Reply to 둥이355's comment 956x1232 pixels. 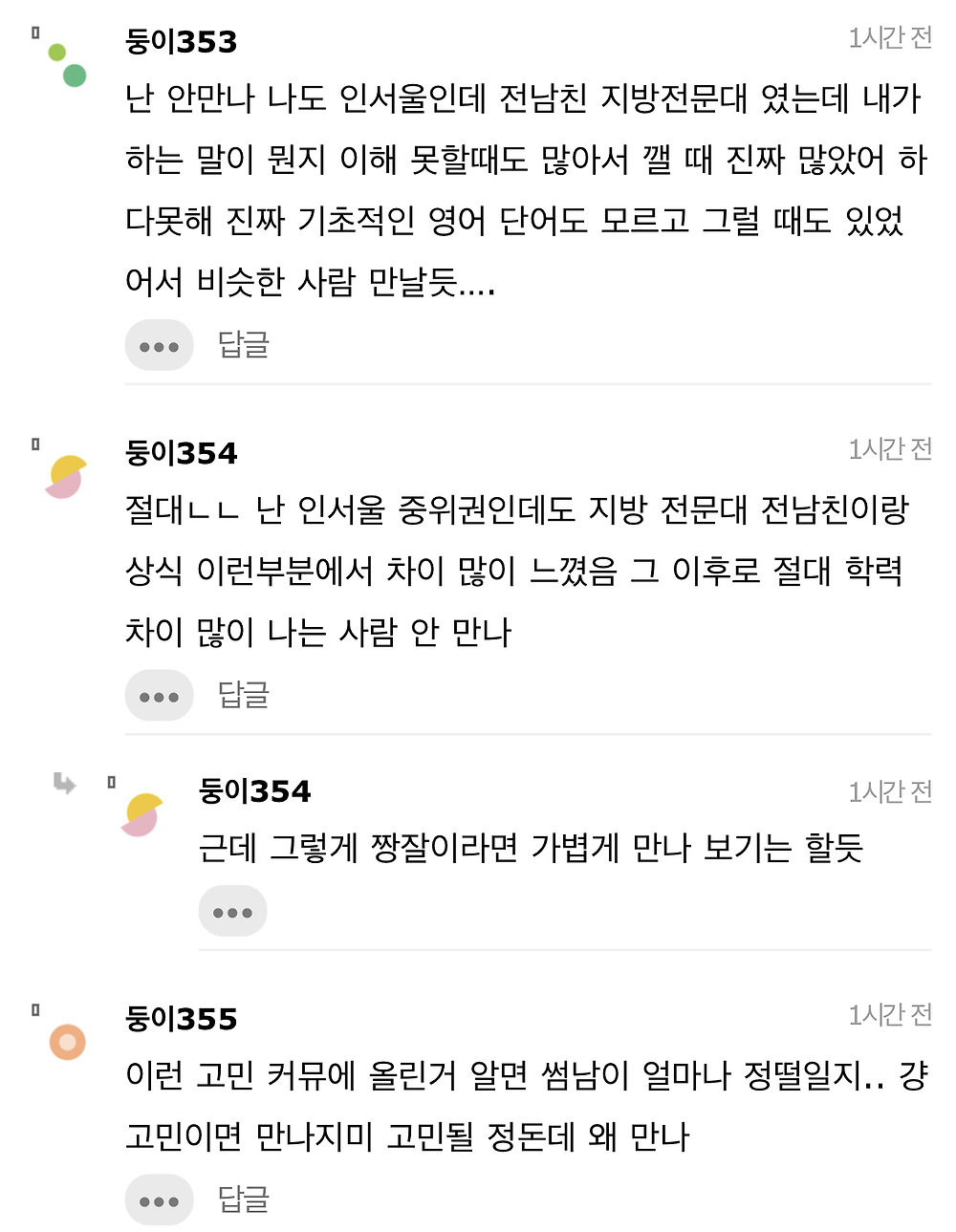[x=244, y=1200]
